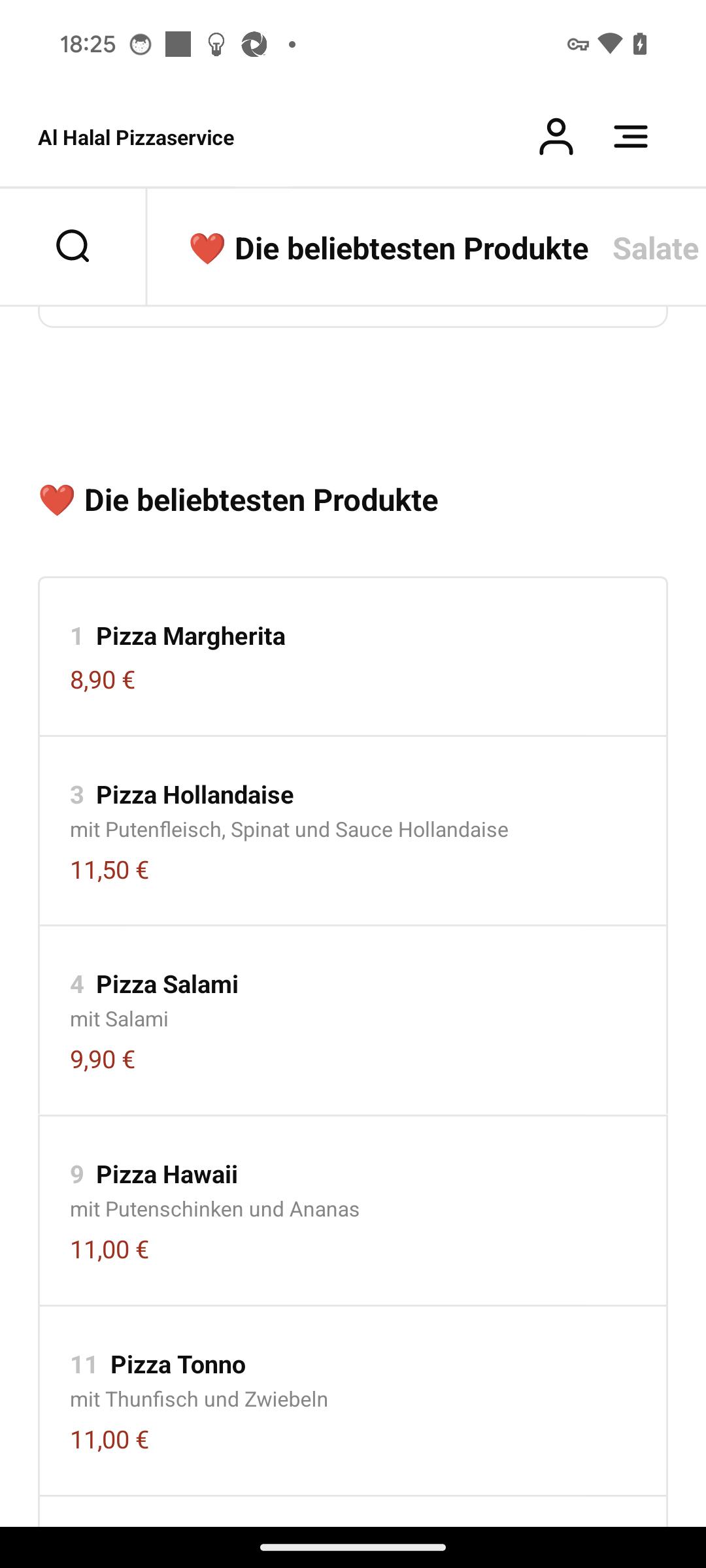Open the account profile icon
Image resolution: width=706 pixels, height=1568 pixels.
[556, 137]
